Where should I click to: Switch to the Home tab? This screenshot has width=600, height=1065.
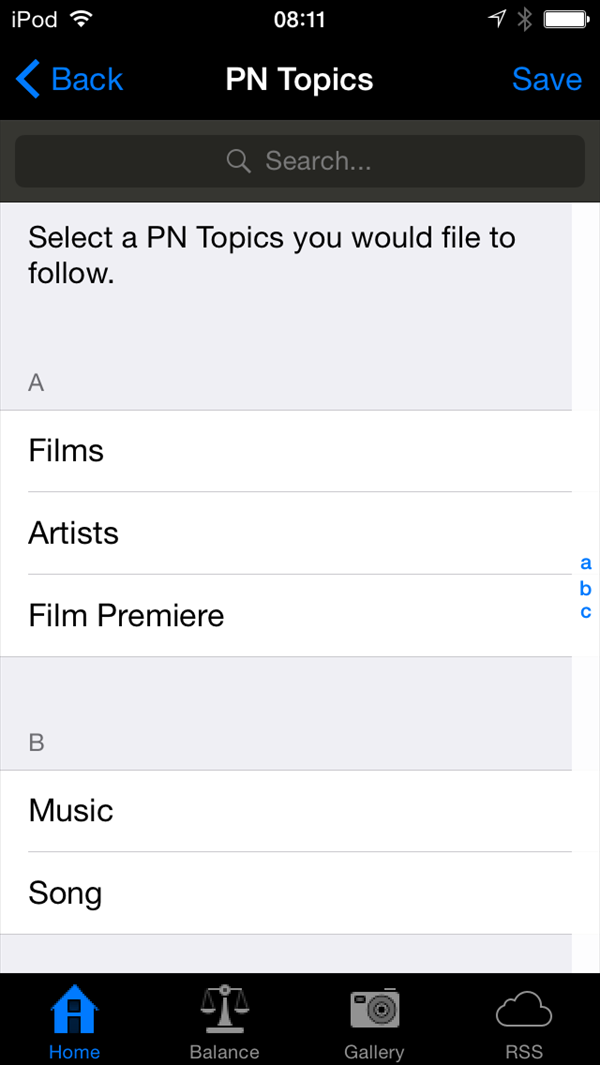(74, 1022)
